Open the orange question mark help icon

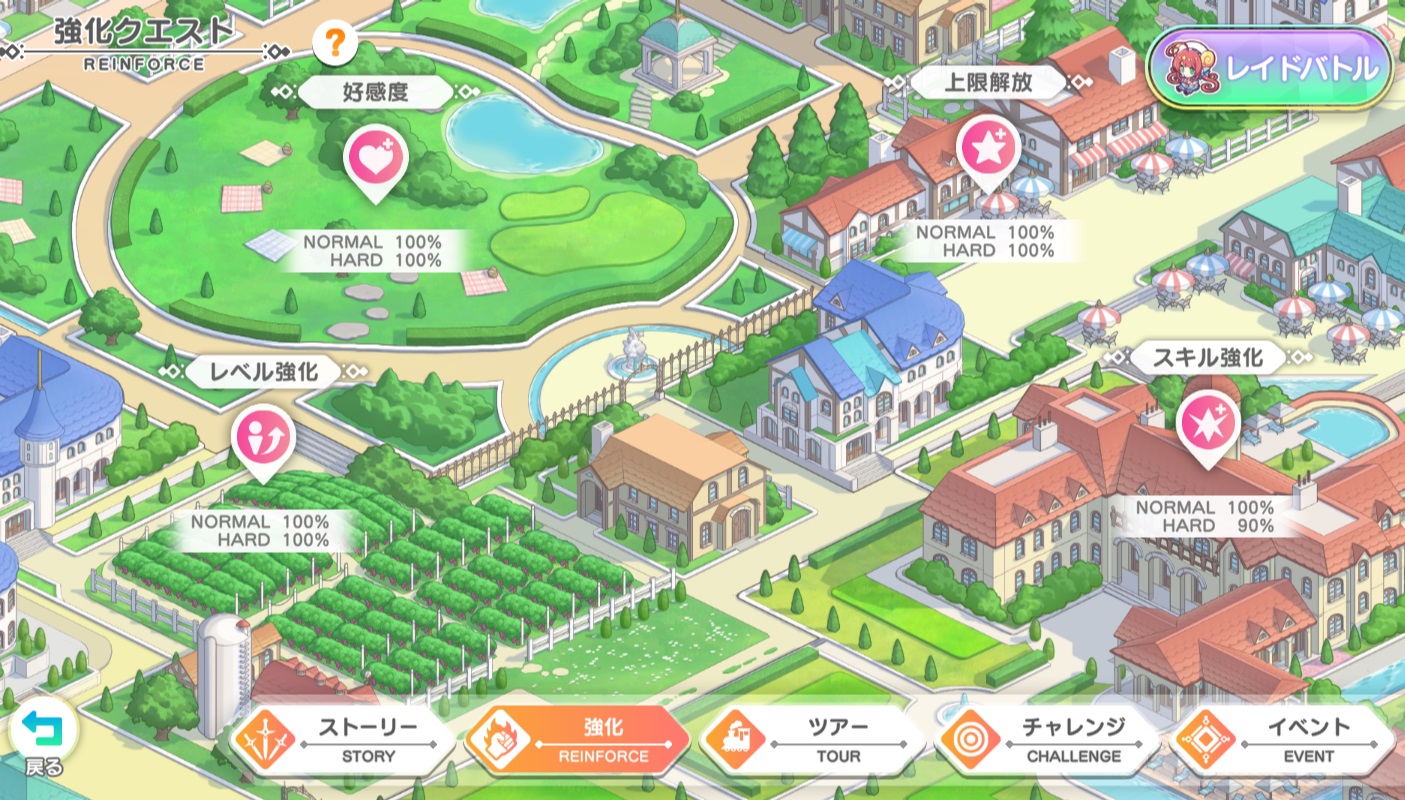335,43
